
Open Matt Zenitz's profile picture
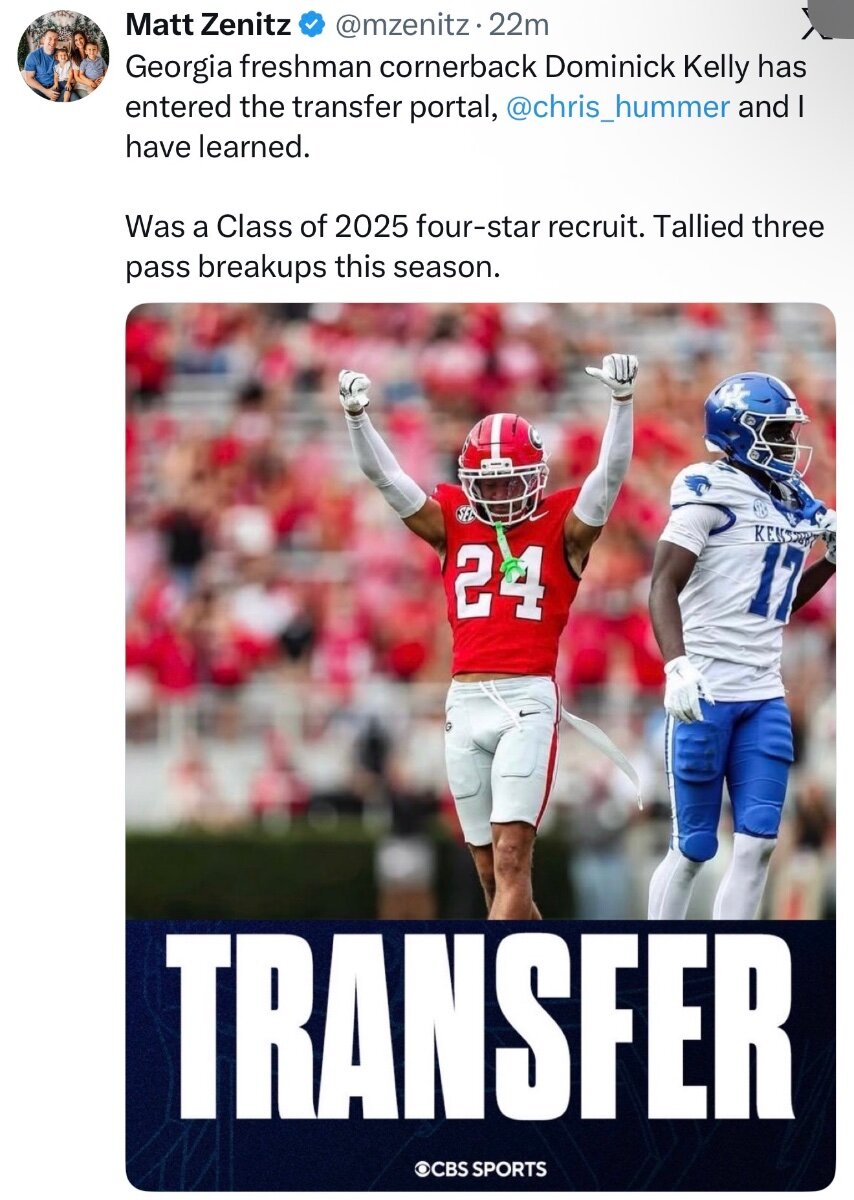click(x=63, y=55)
